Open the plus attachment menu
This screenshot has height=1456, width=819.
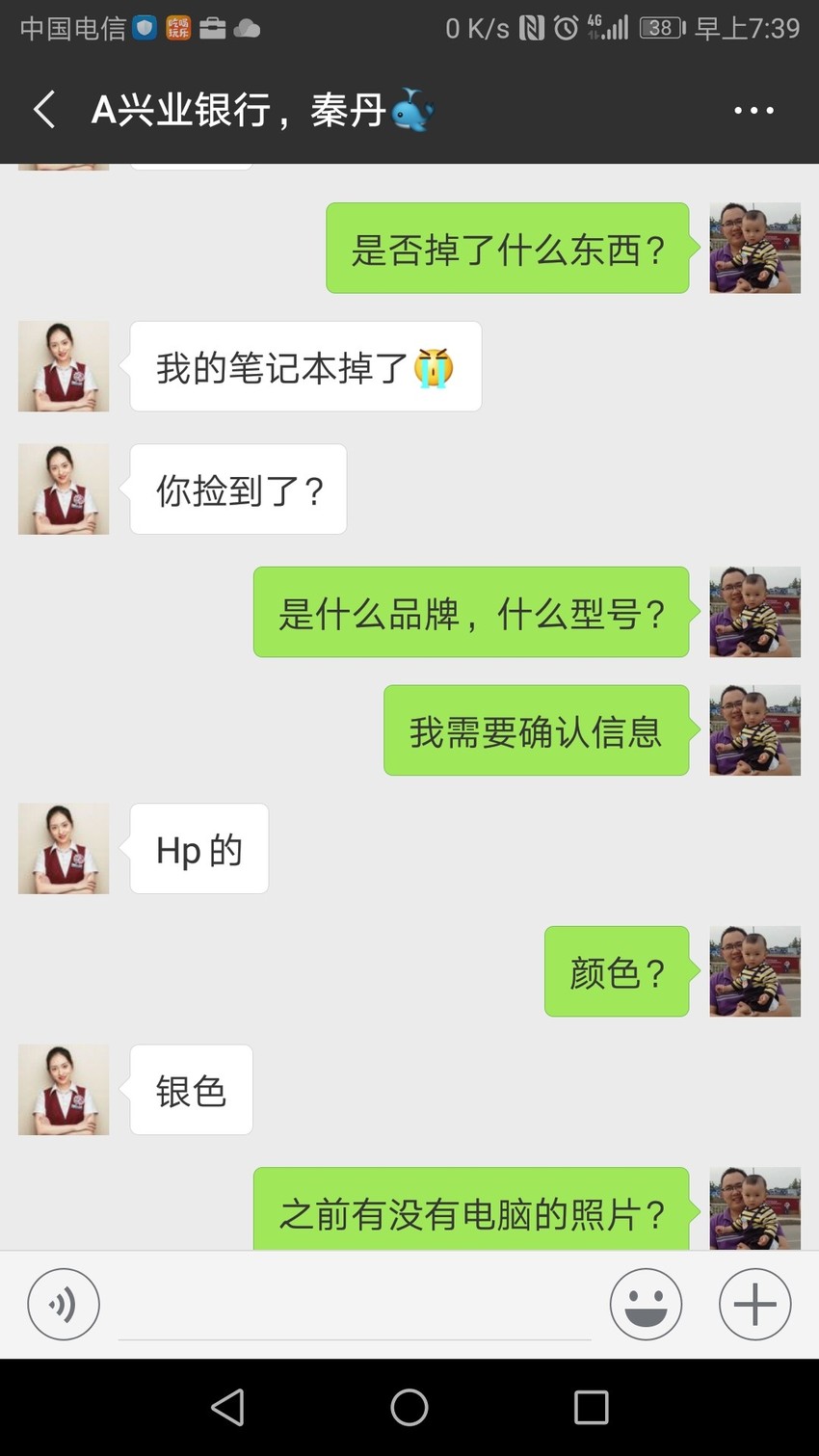click(755, 1304)
